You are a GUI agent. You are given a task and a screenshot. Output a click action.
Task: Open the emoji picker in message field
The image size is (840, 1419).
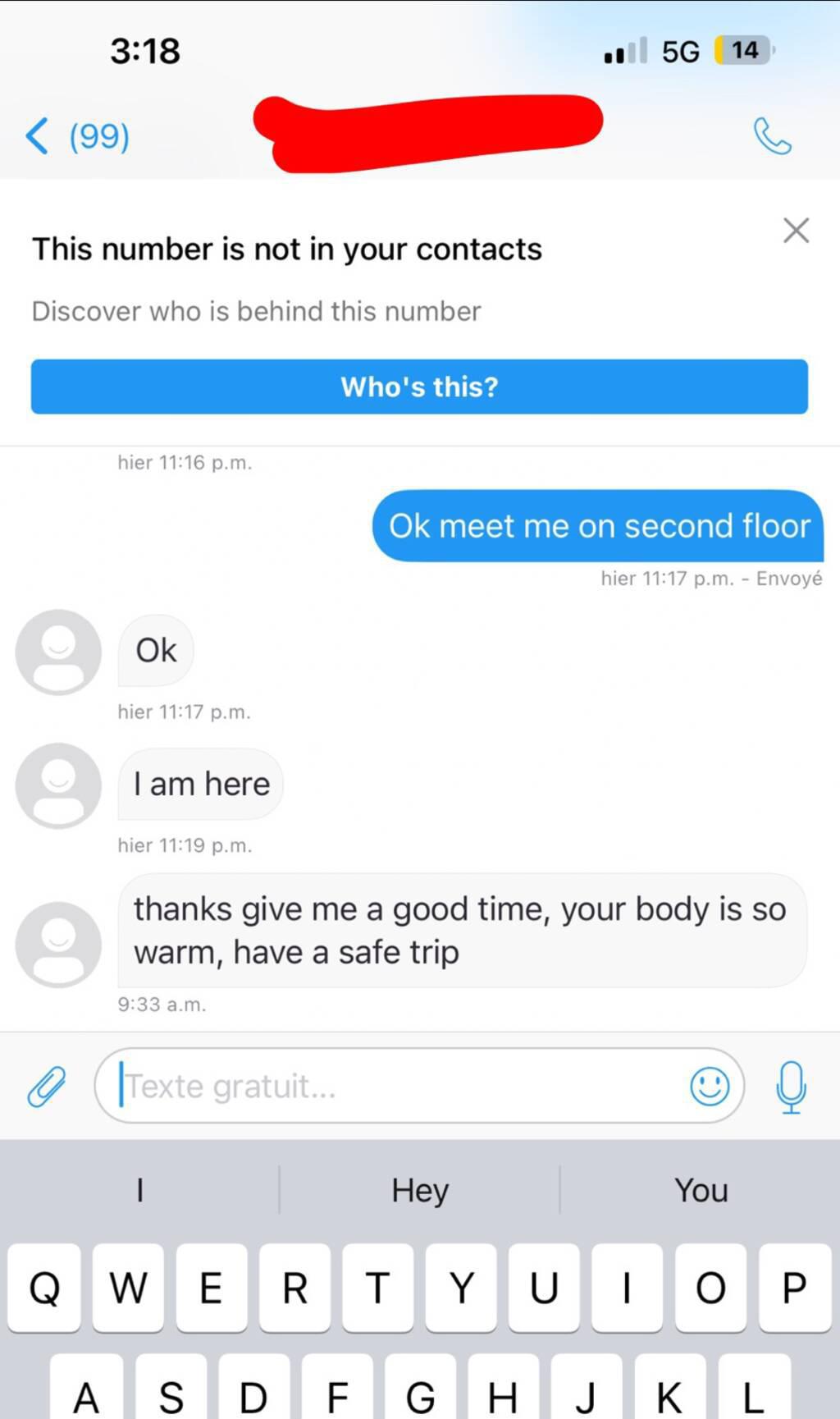710,1087
